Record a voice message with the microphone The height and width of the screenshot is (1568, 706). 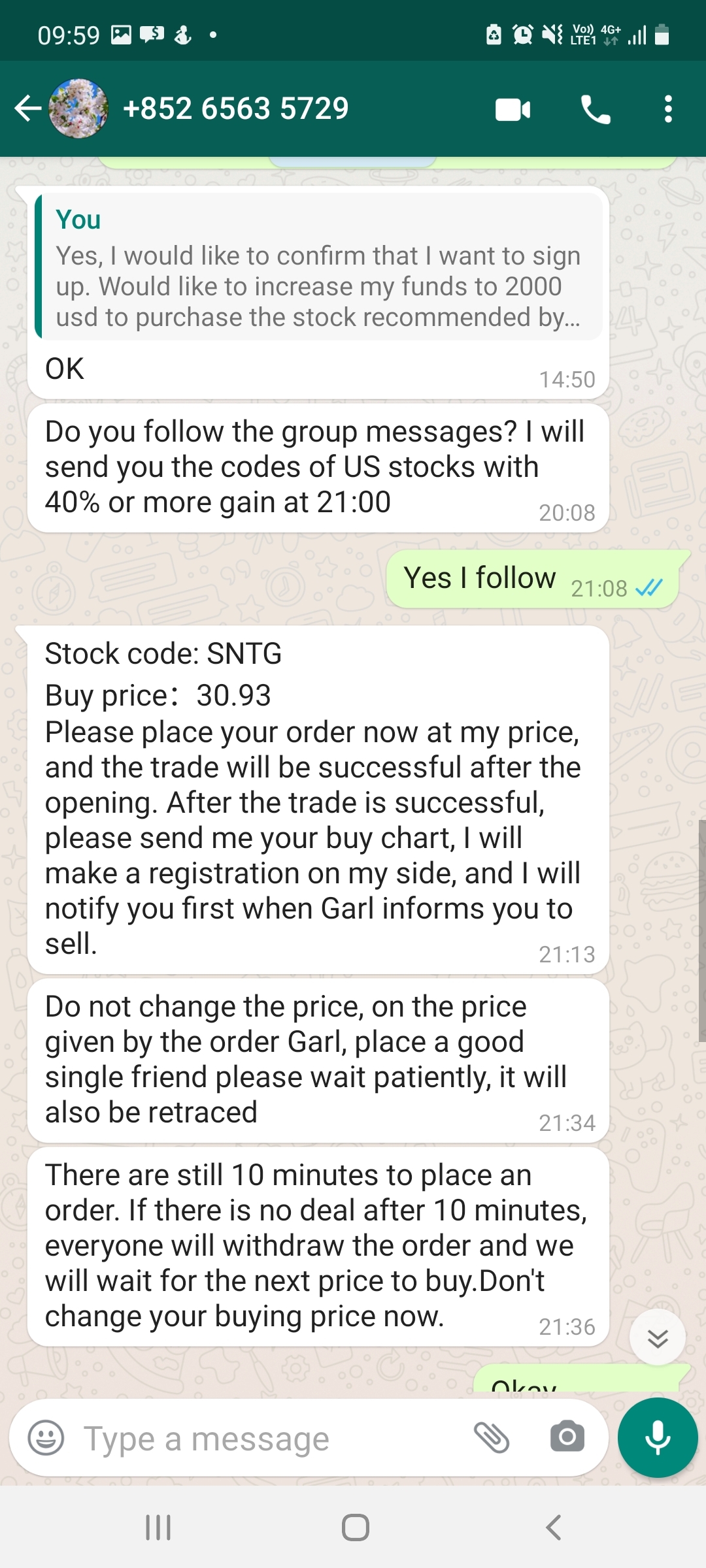coord(658,1438)
